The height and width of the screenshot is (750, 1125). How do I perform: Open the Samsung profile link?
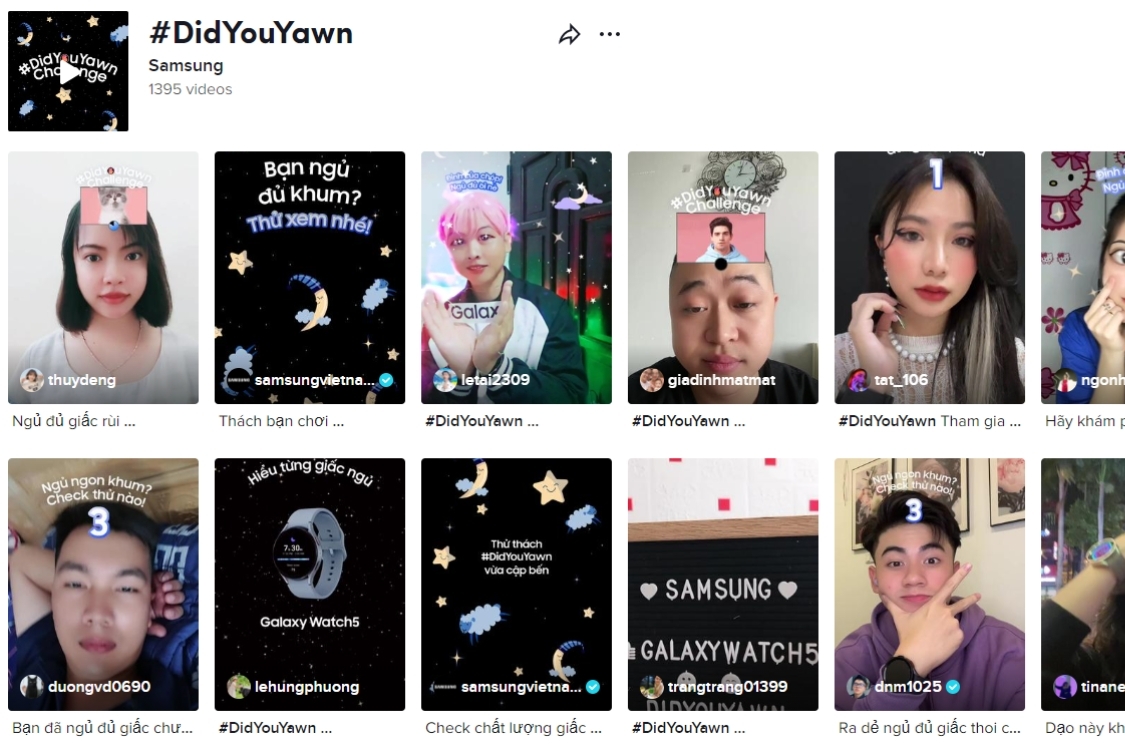coord(186,66)
